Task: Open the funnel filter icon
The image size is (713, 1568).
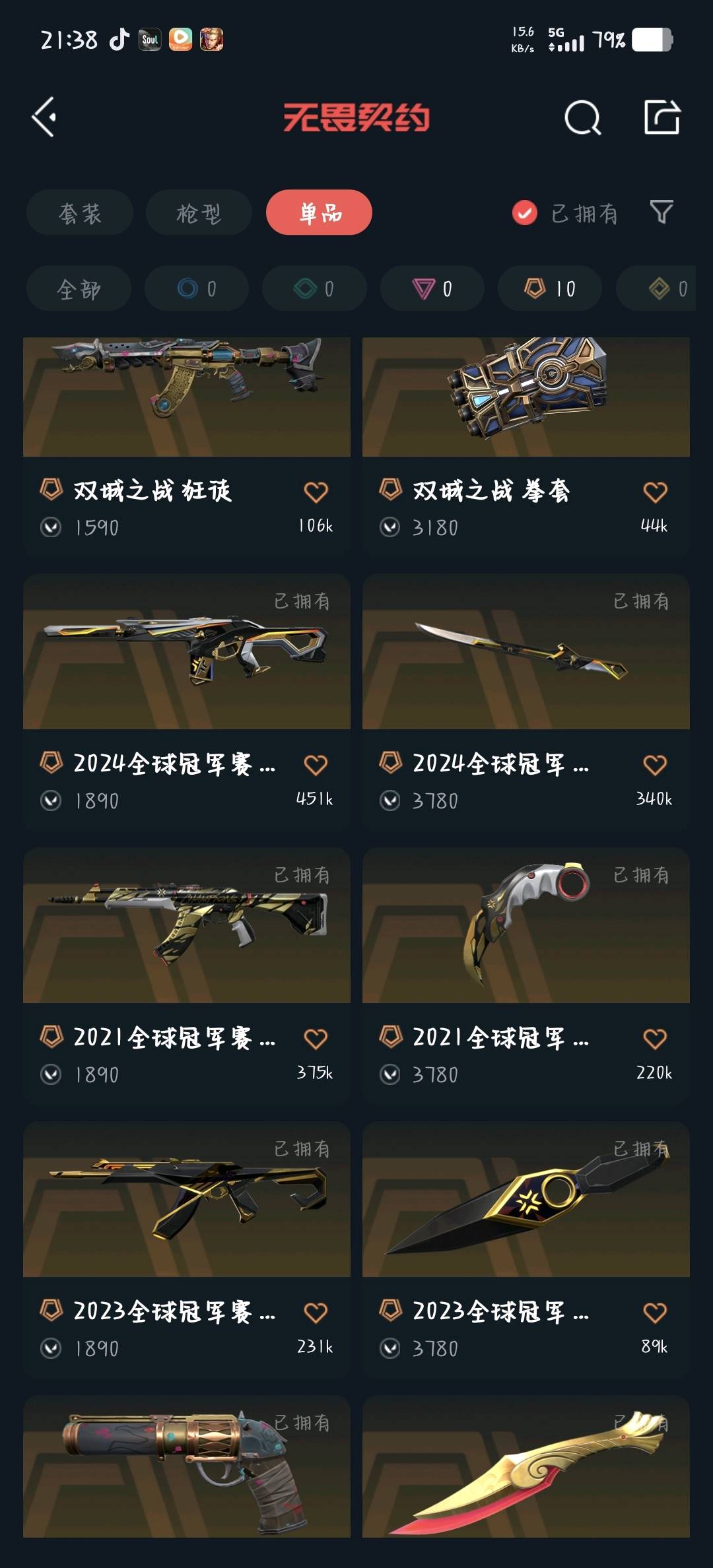Action: 661,212
